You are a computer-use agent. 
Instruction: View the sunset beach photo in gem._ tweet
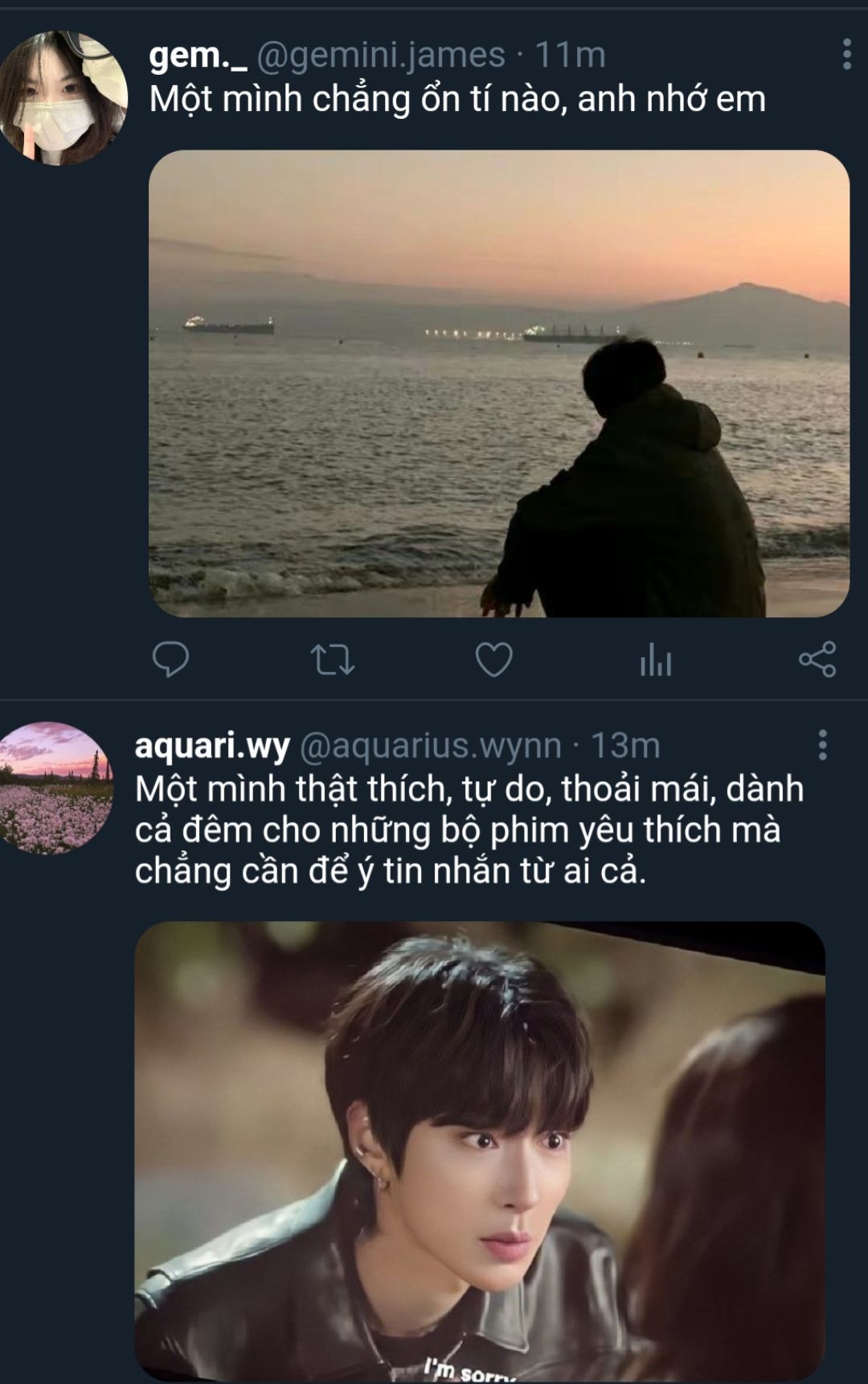(498, 383)
